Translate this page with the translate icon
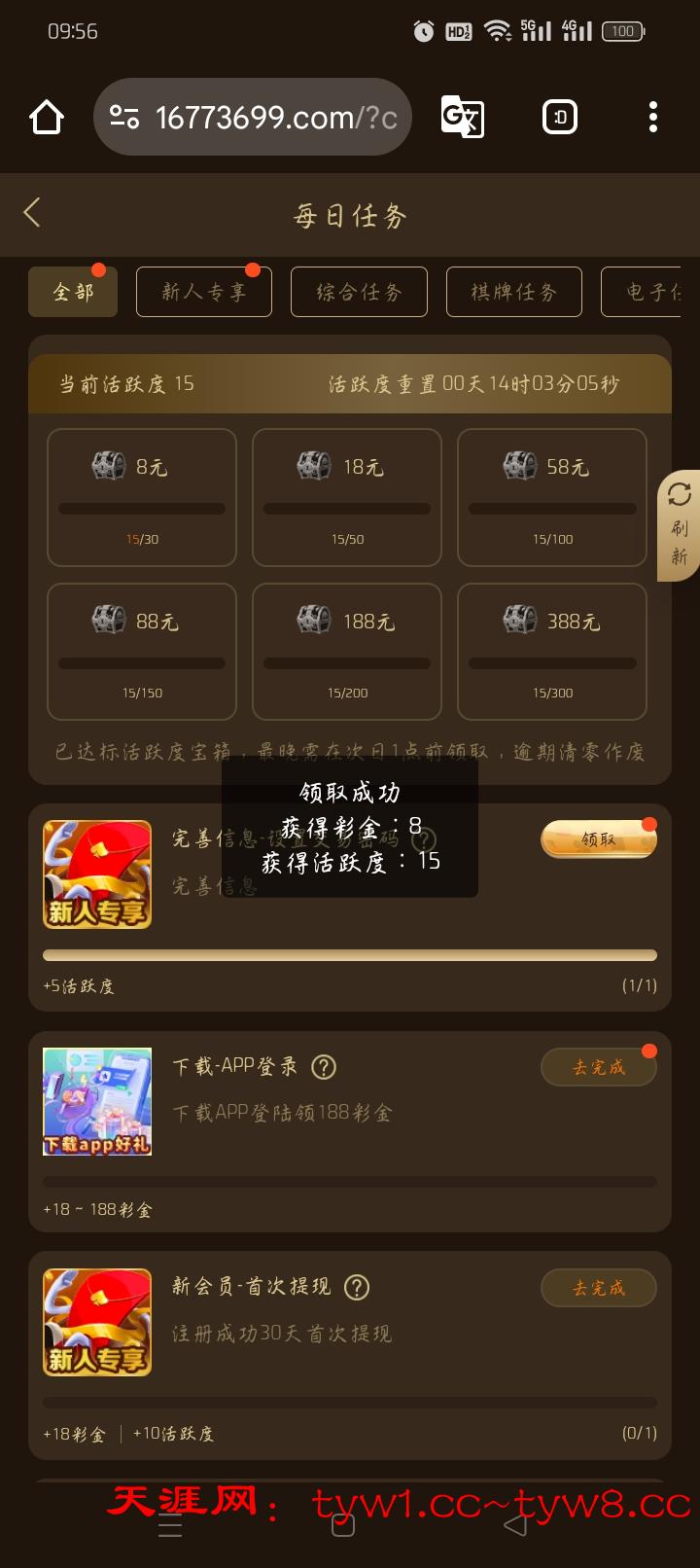The image size is (700, 1568). point(462,118)
